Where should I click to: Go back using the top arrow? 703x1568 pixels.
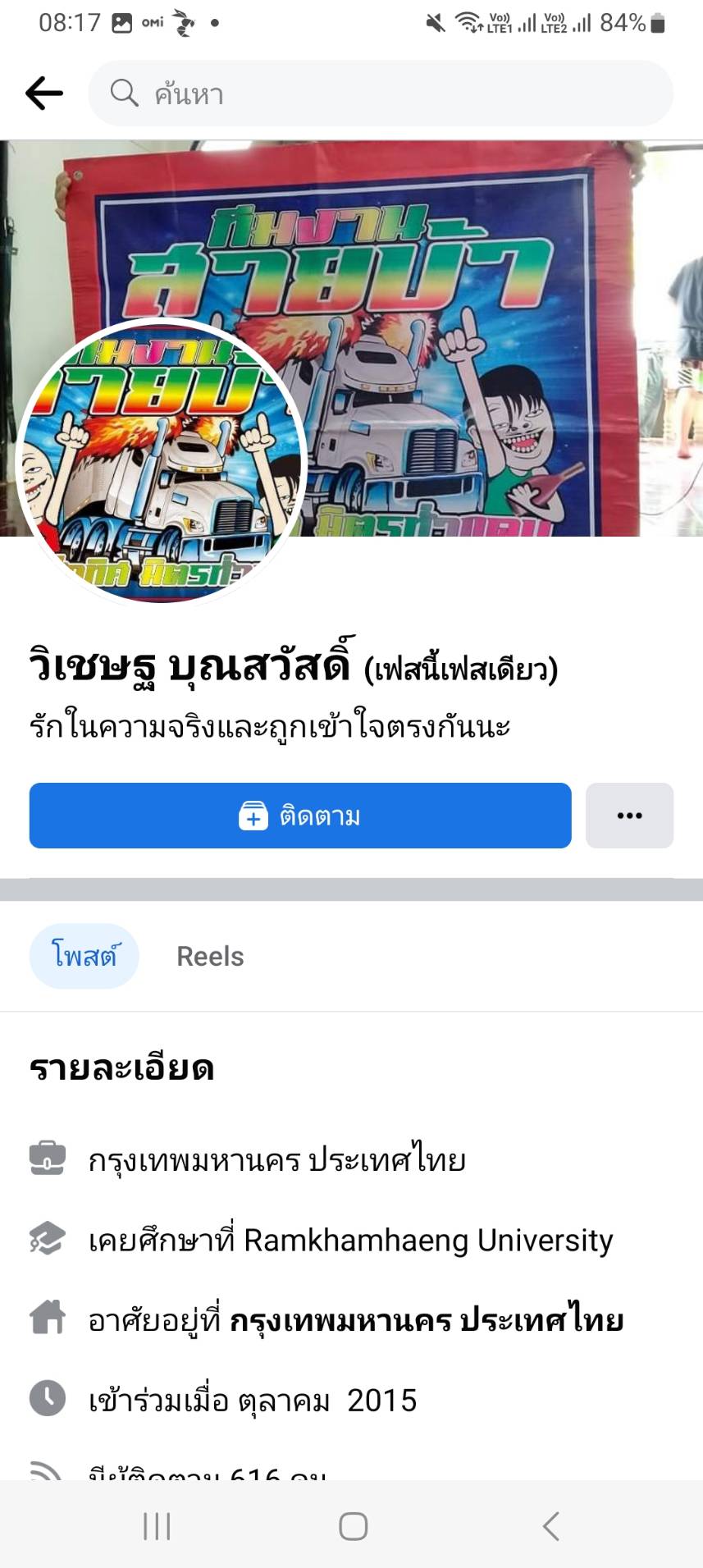pyautogui.click(x=44, y=94)
